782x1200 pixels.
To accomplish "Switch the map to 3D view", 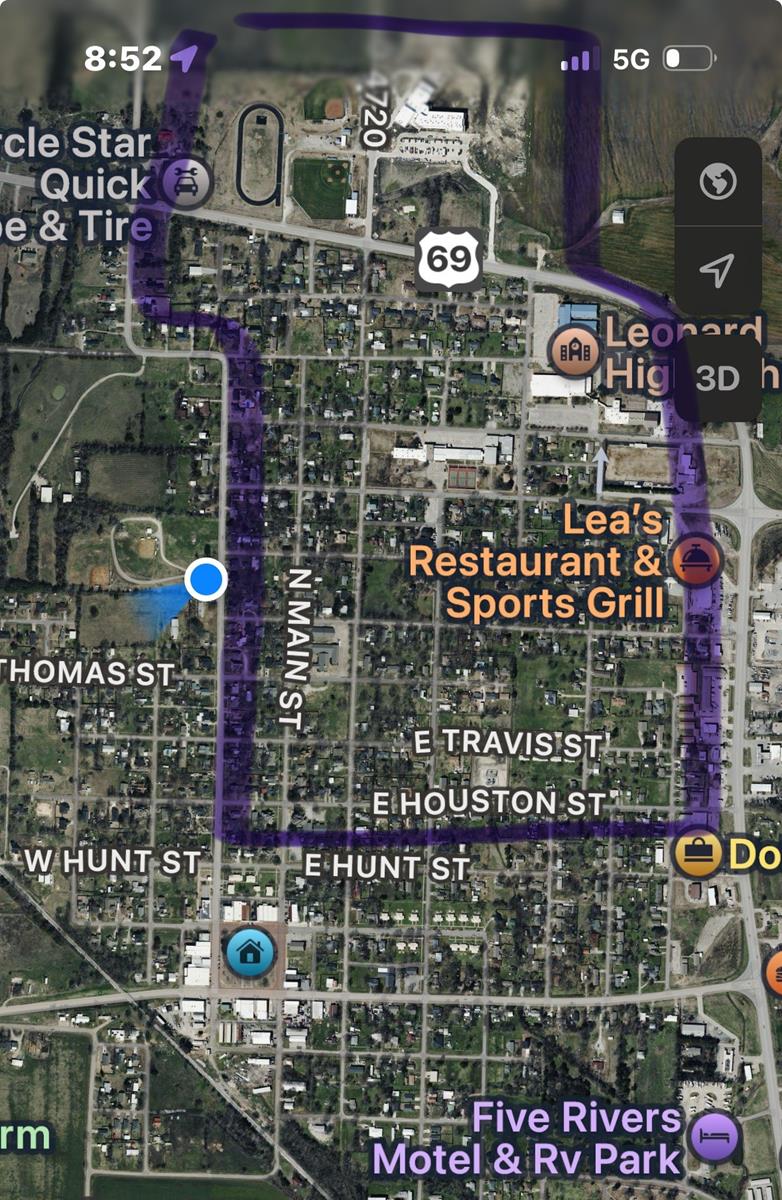I will (717, 377).
